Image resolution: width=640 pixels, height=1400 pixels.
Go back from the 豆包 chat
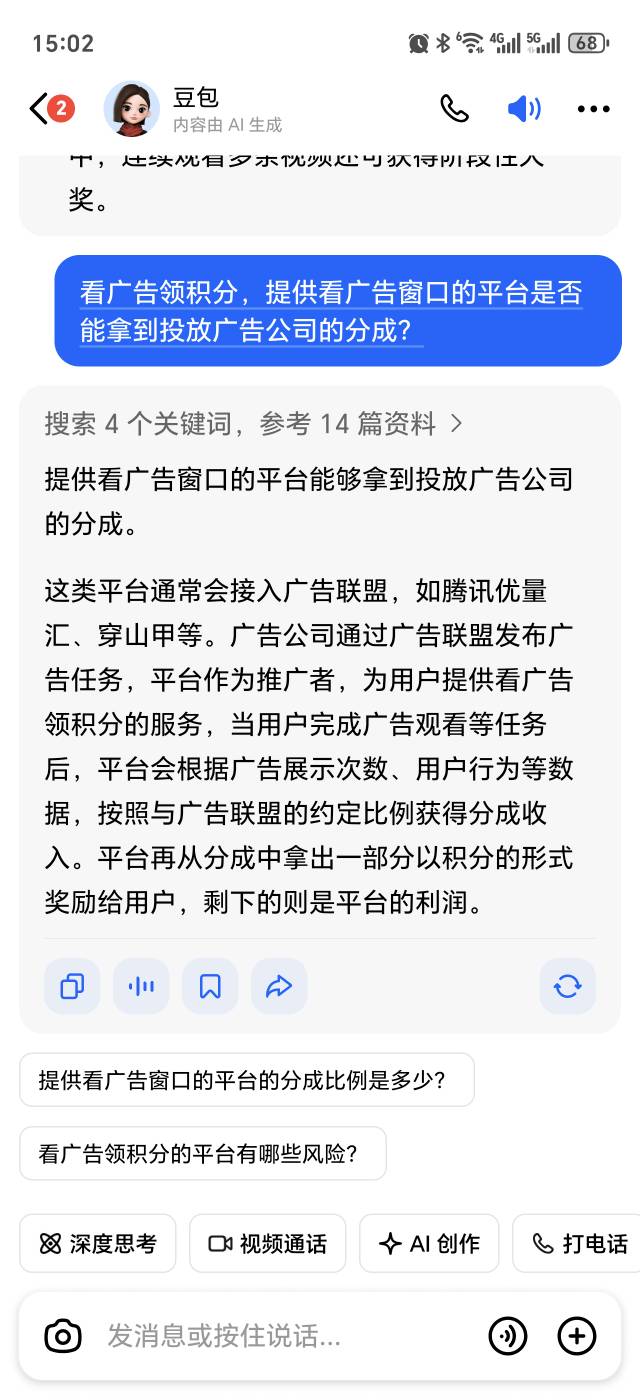[40, 109]
